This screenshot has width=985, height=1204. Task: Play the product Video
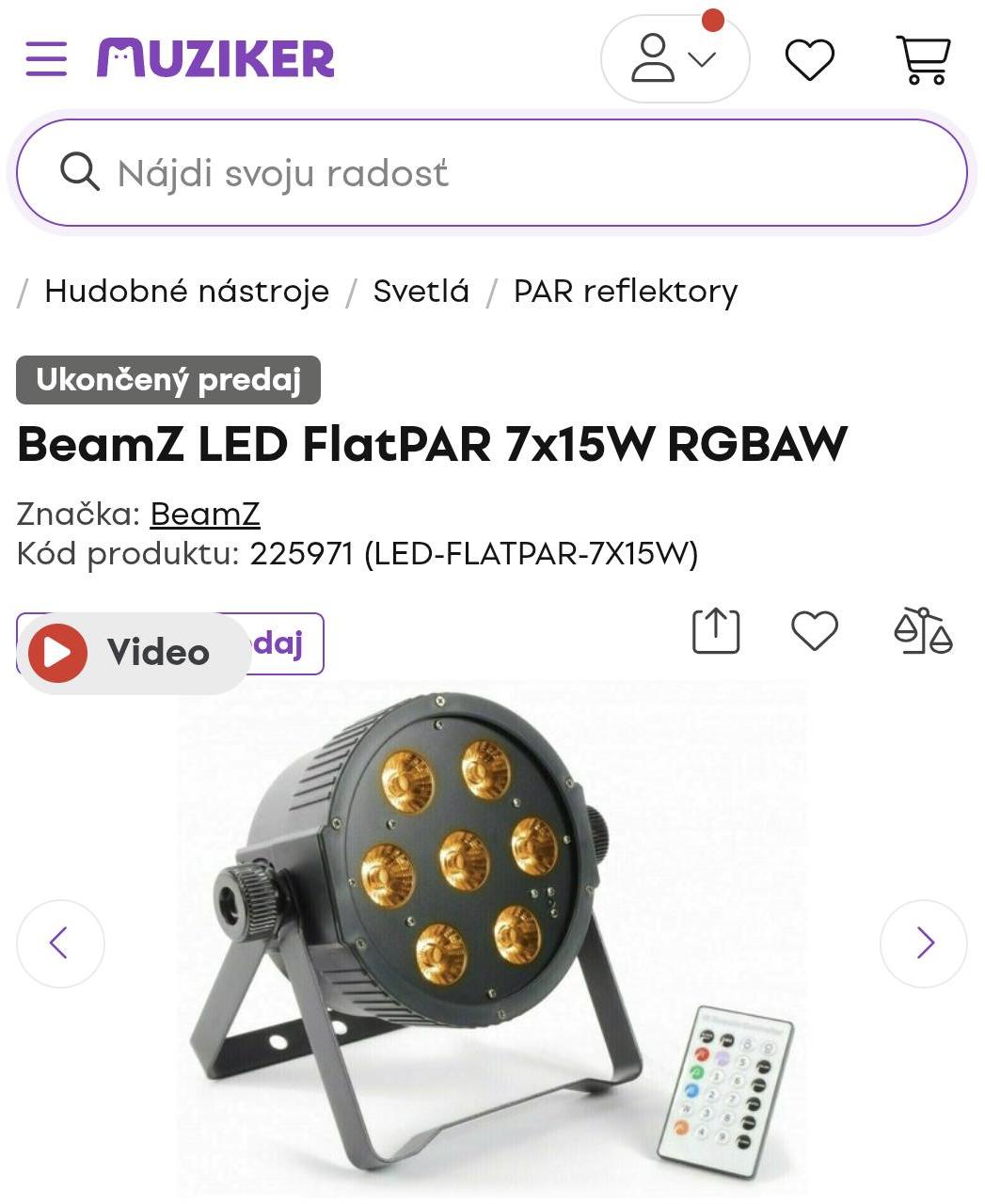(x=134, y=652)
